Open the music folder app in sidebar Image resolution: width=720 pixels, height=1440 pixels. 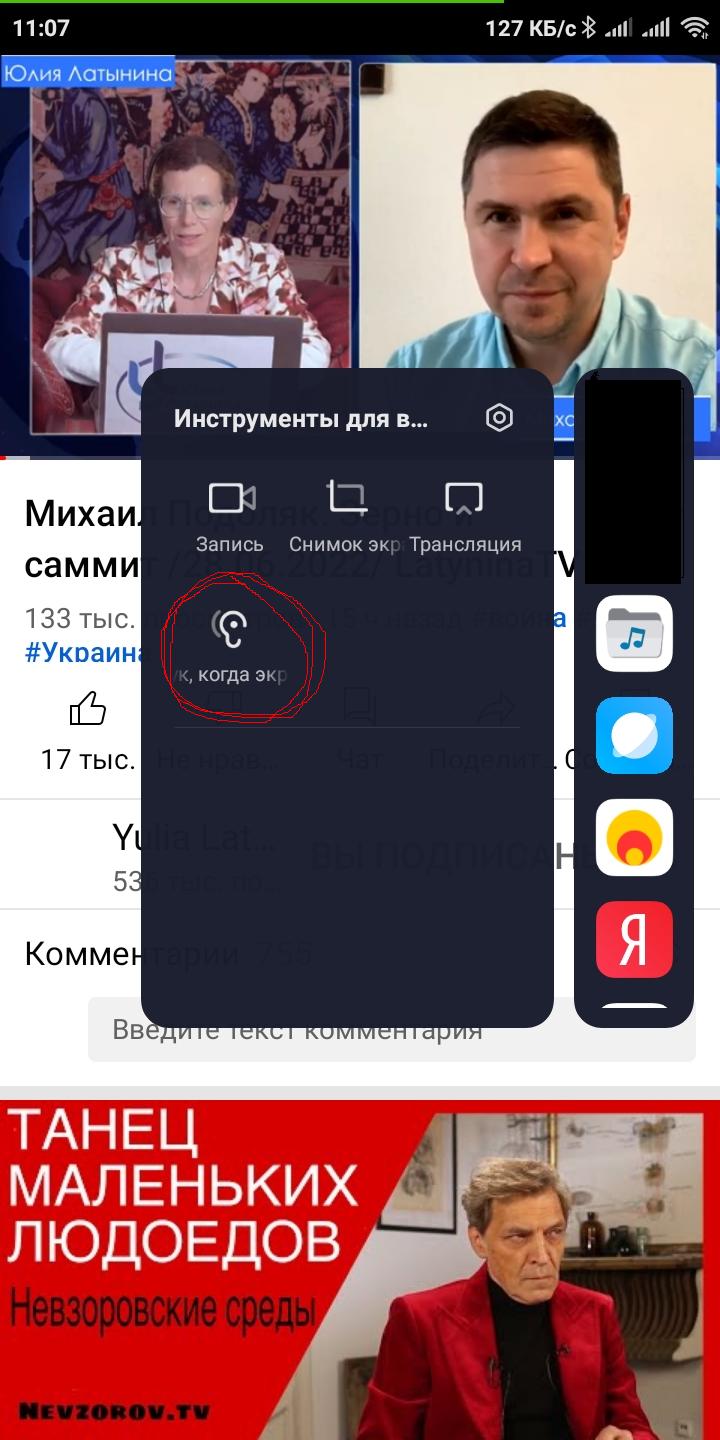point(634,634)
